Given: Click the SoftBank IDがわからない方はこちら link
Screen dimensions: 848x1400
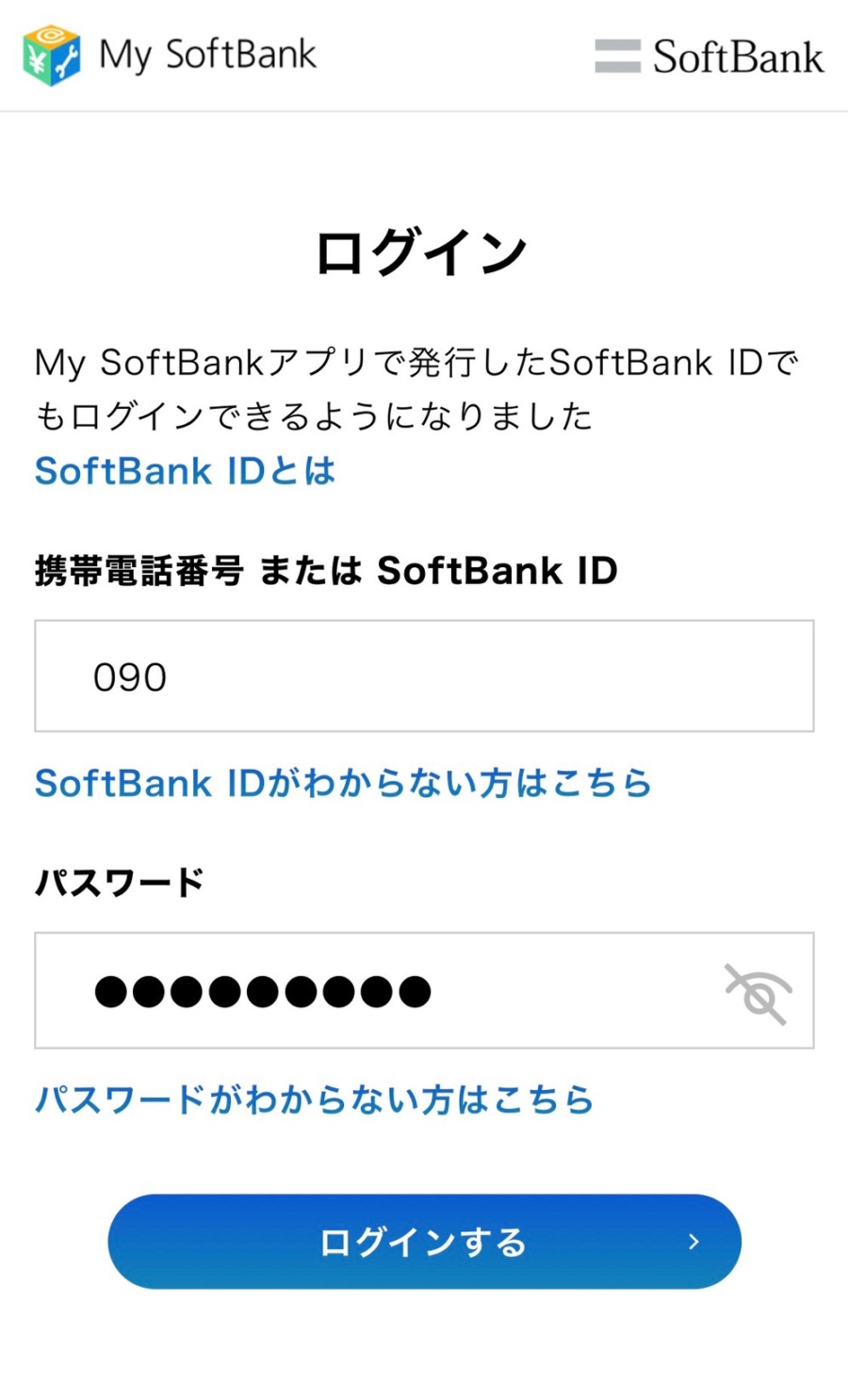Looking at the screenshot, I should coord(342,783).
